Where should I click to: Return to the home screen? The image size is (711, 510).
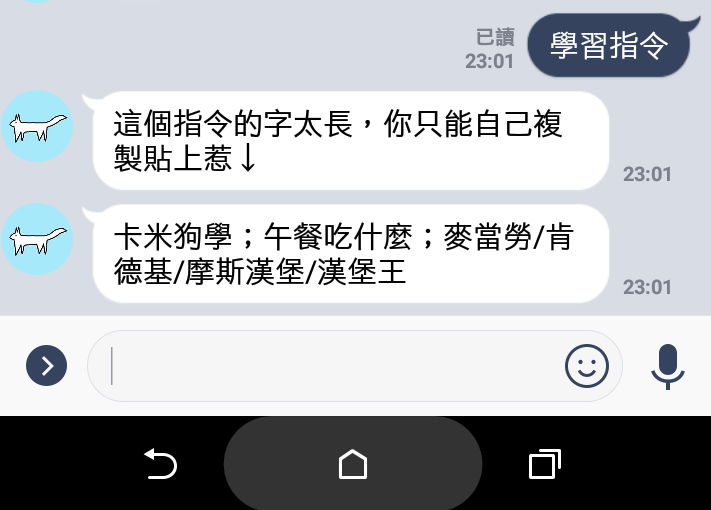353,464
